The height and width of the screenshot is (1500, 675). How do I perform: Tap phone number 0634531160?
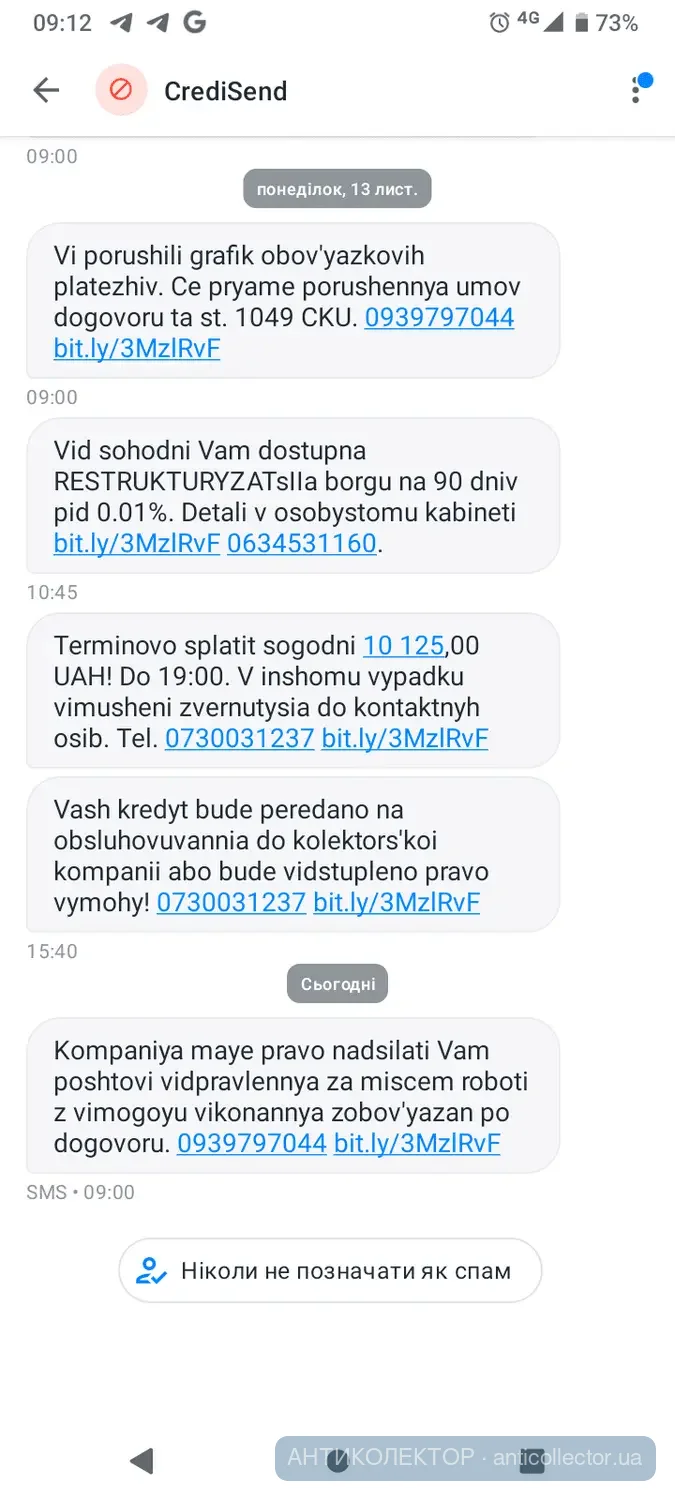coord(301,544)
